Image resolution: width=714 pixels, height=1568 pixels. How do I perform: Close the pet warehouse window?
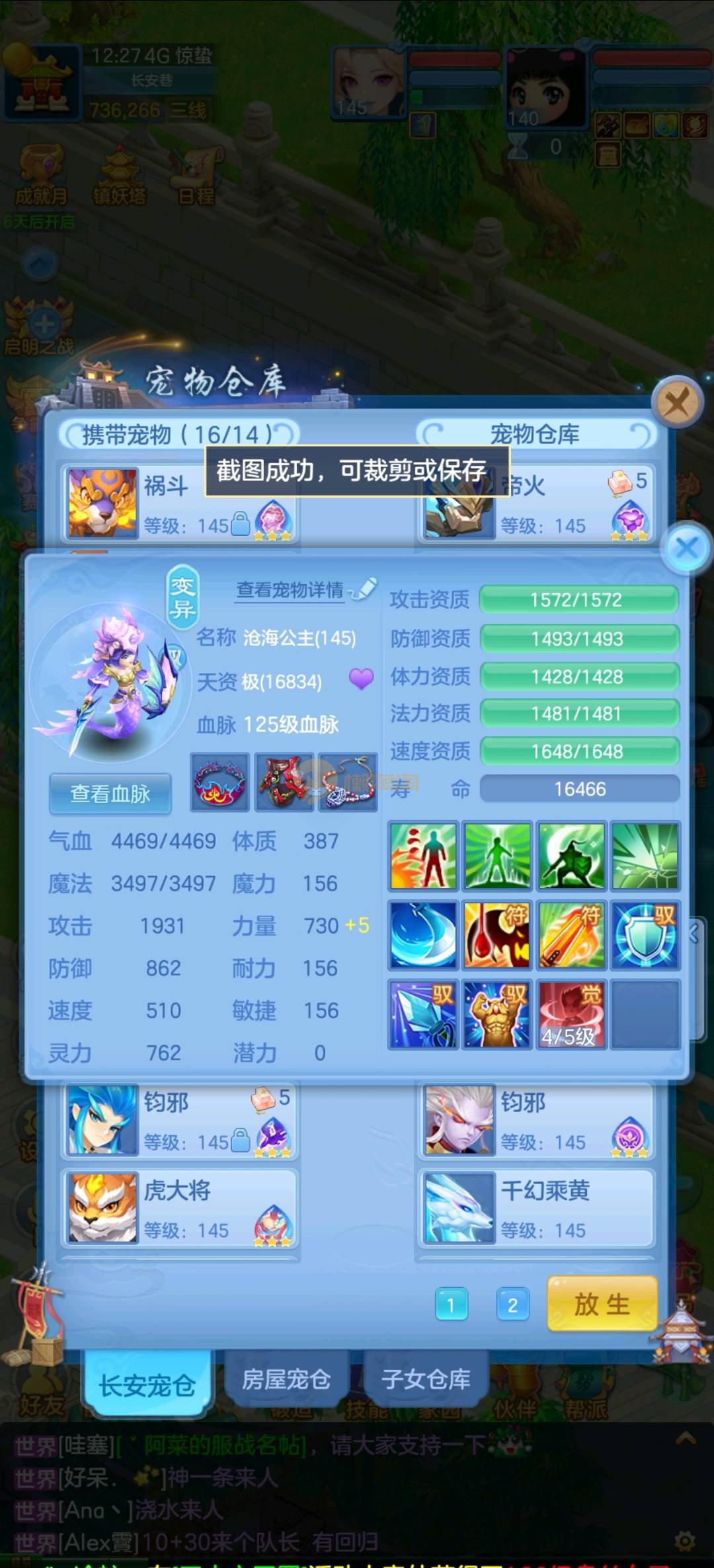677,401
